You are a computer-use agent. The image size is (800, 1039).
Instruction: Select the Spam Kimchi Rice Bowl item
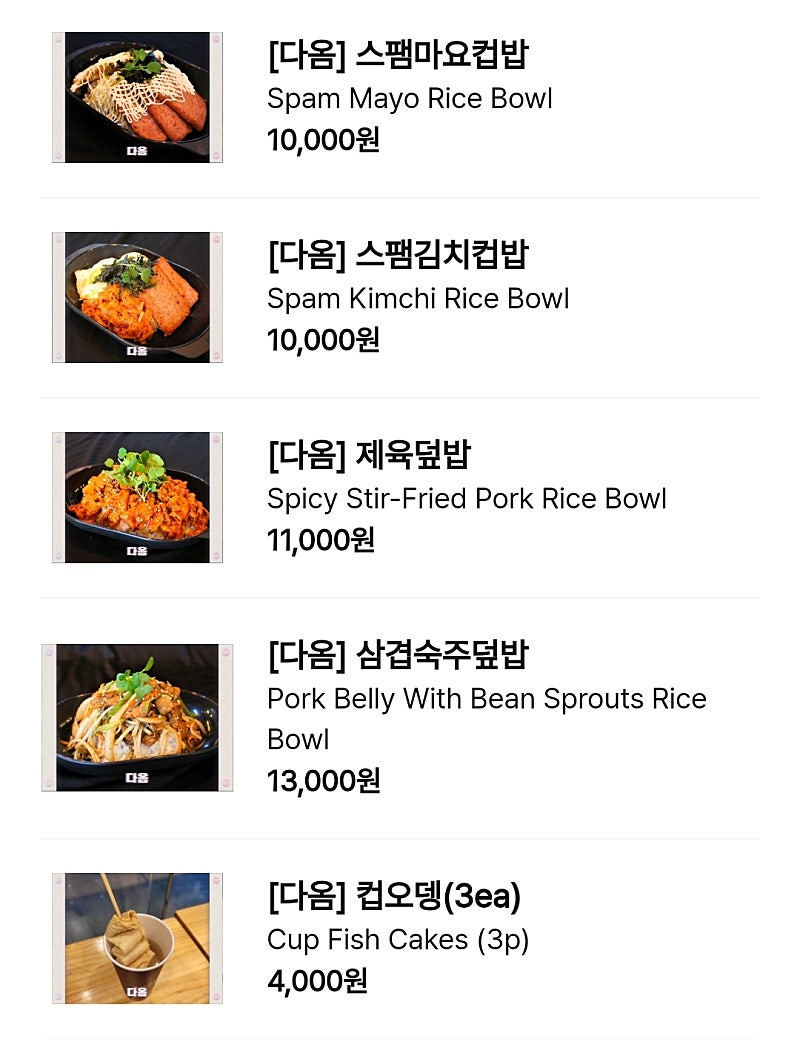tap(417, 298)
